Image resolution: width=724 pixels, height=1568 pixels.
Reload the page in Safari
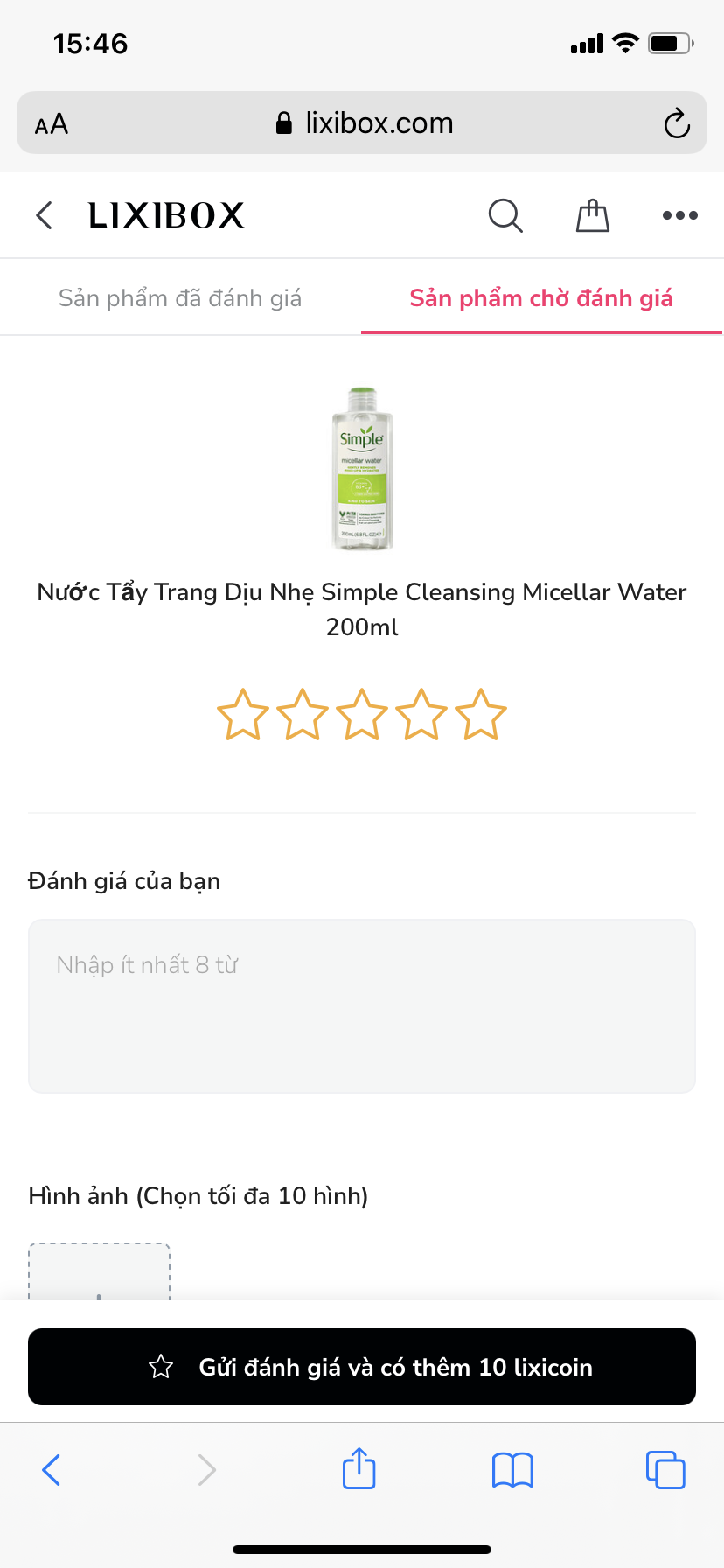[676, 123]
